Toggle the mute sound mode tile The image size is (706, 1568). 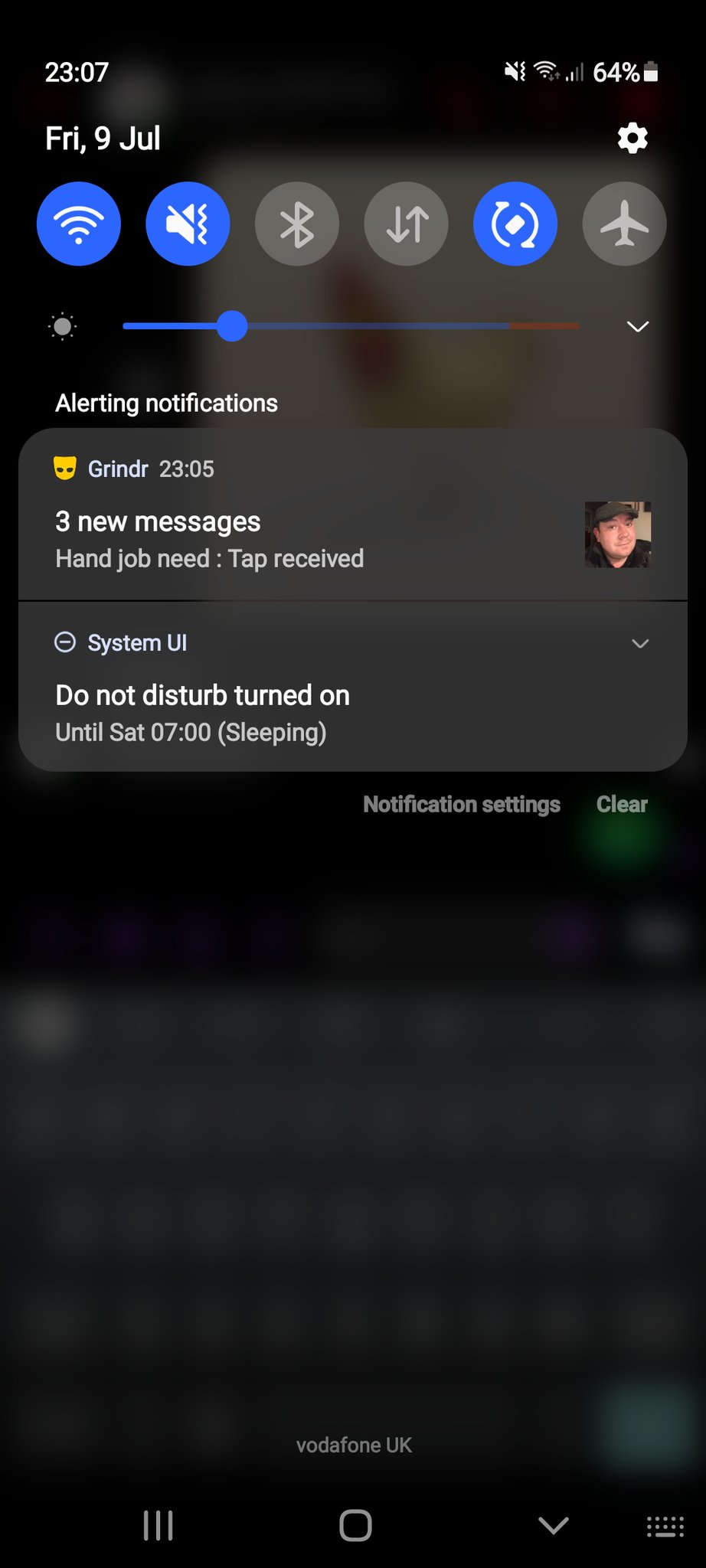point(188,224)
